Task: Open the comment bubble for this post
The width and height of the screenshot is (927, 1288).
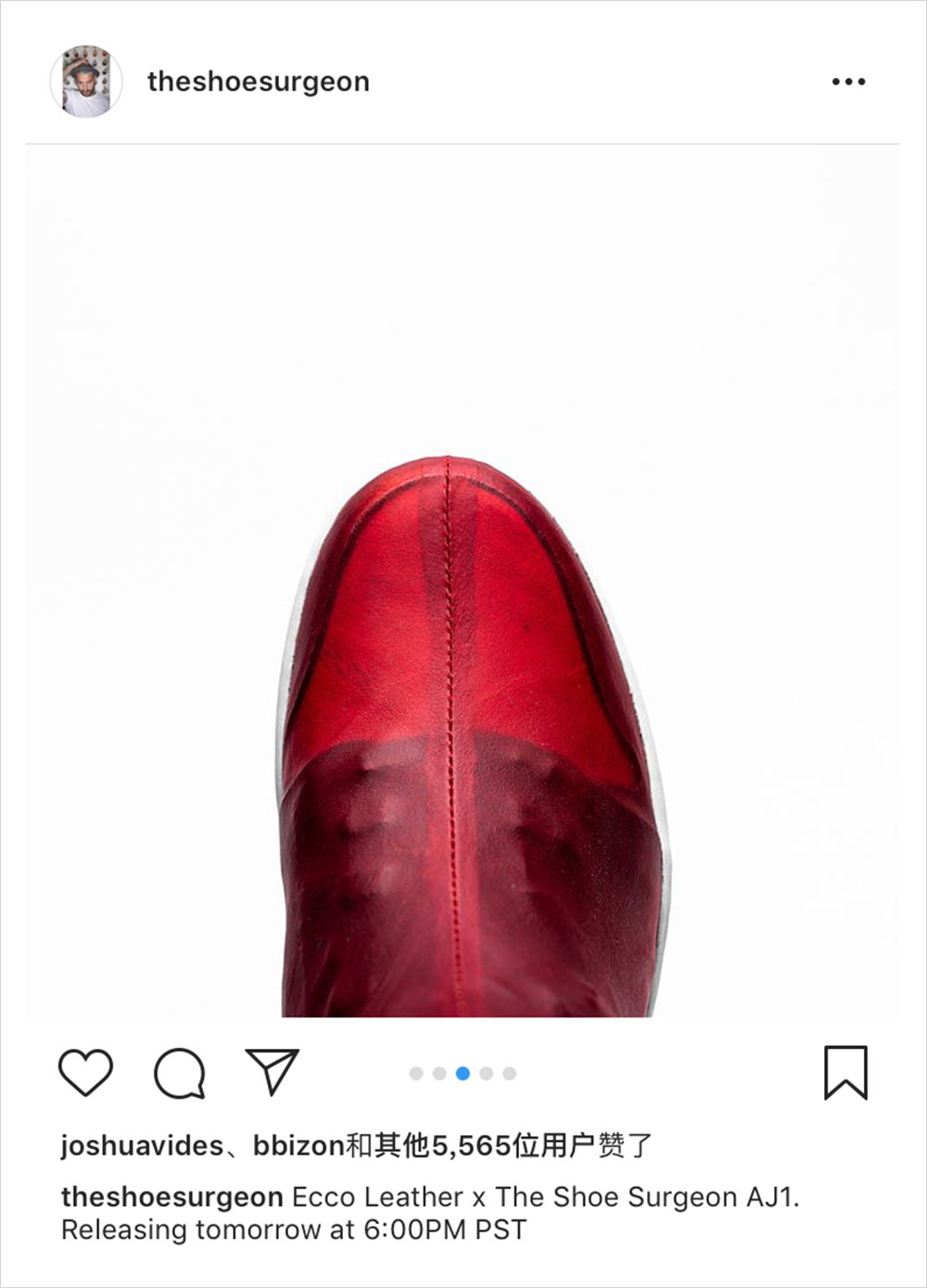Action: [x=179, y=1073]
